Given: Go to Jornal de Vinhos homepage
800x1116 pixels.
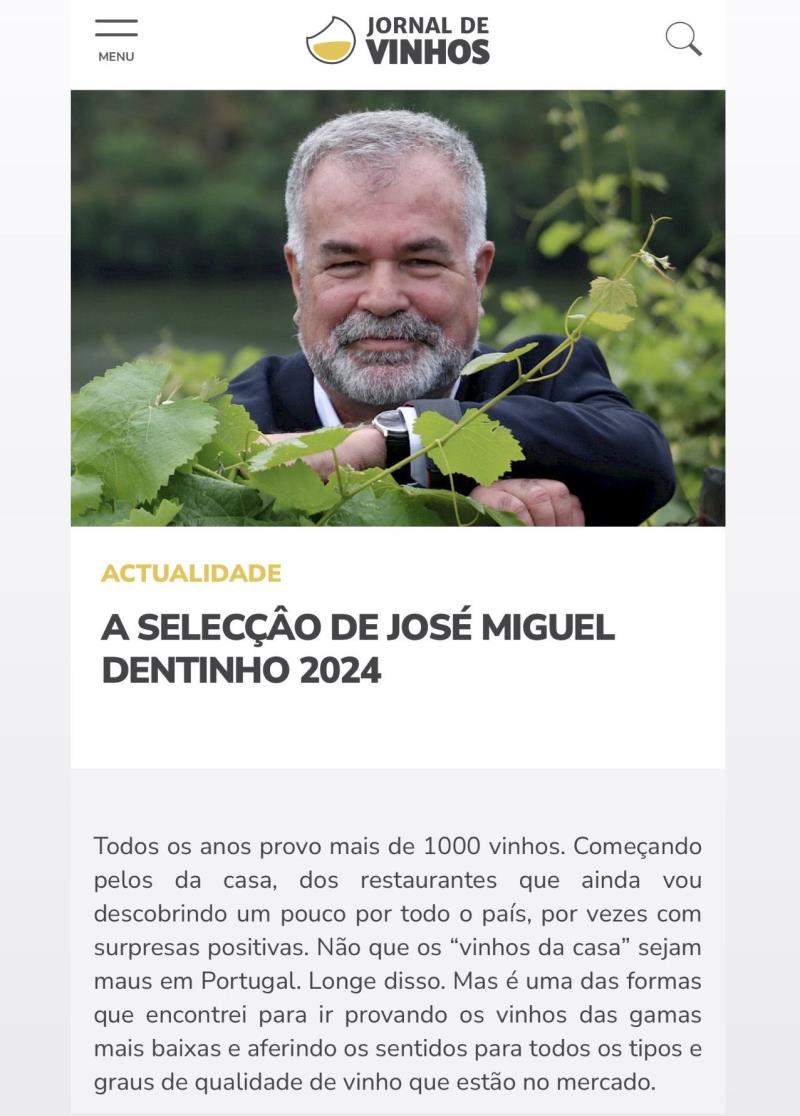Looking at the screenshot, I should 398,40.
